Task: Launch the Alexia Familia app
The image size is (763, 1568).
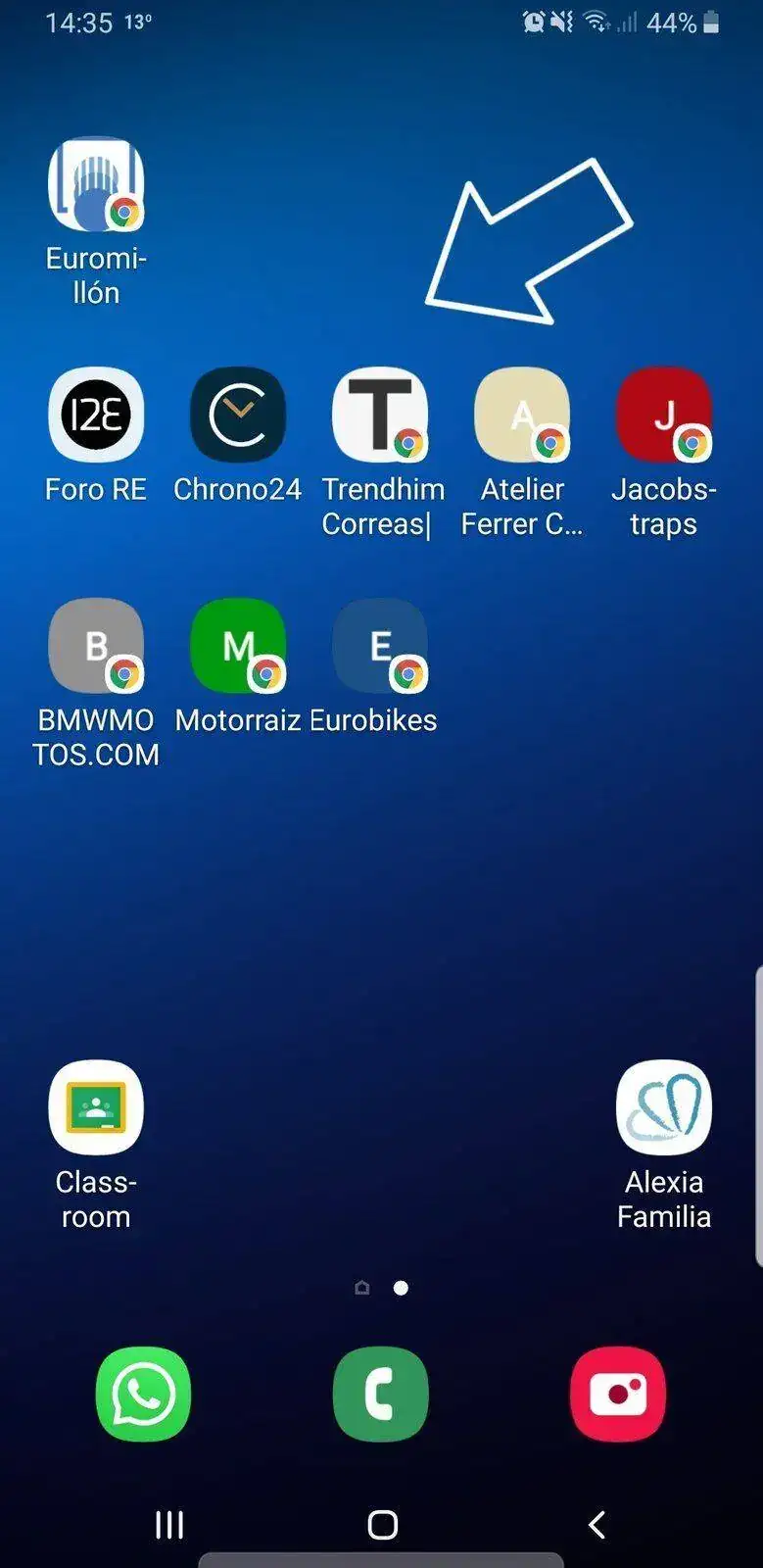Action: [x=664, y=1107]
